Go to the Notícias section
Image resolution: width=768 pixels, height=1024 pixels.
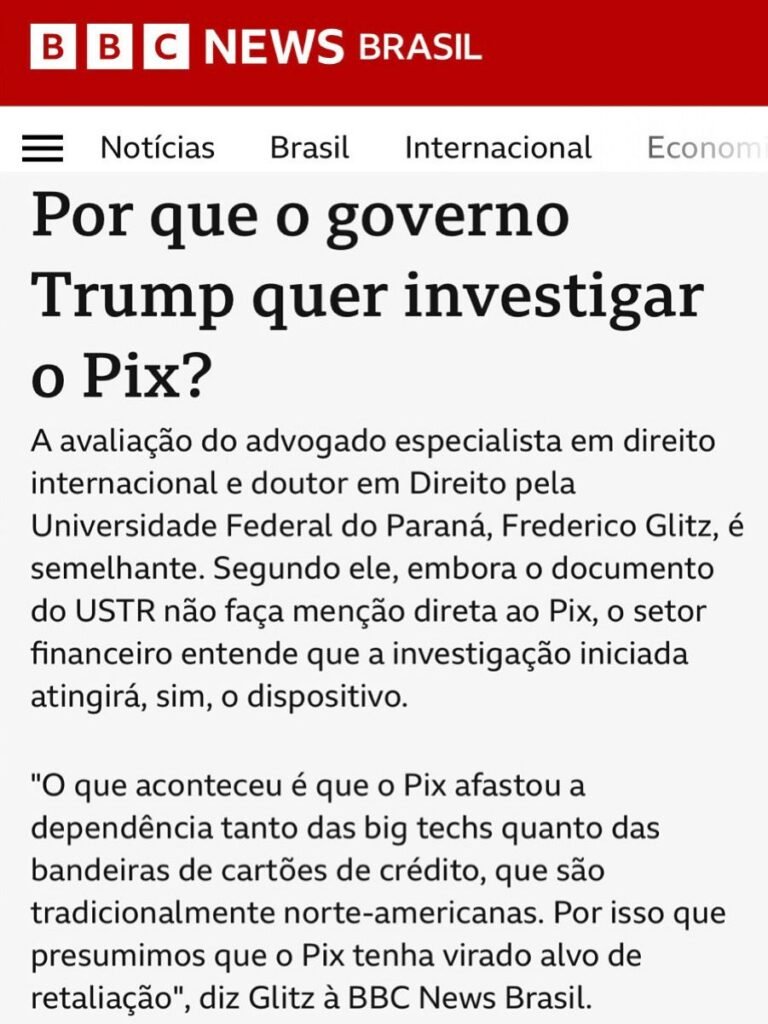pyautogui.click(x=157, y=148)
